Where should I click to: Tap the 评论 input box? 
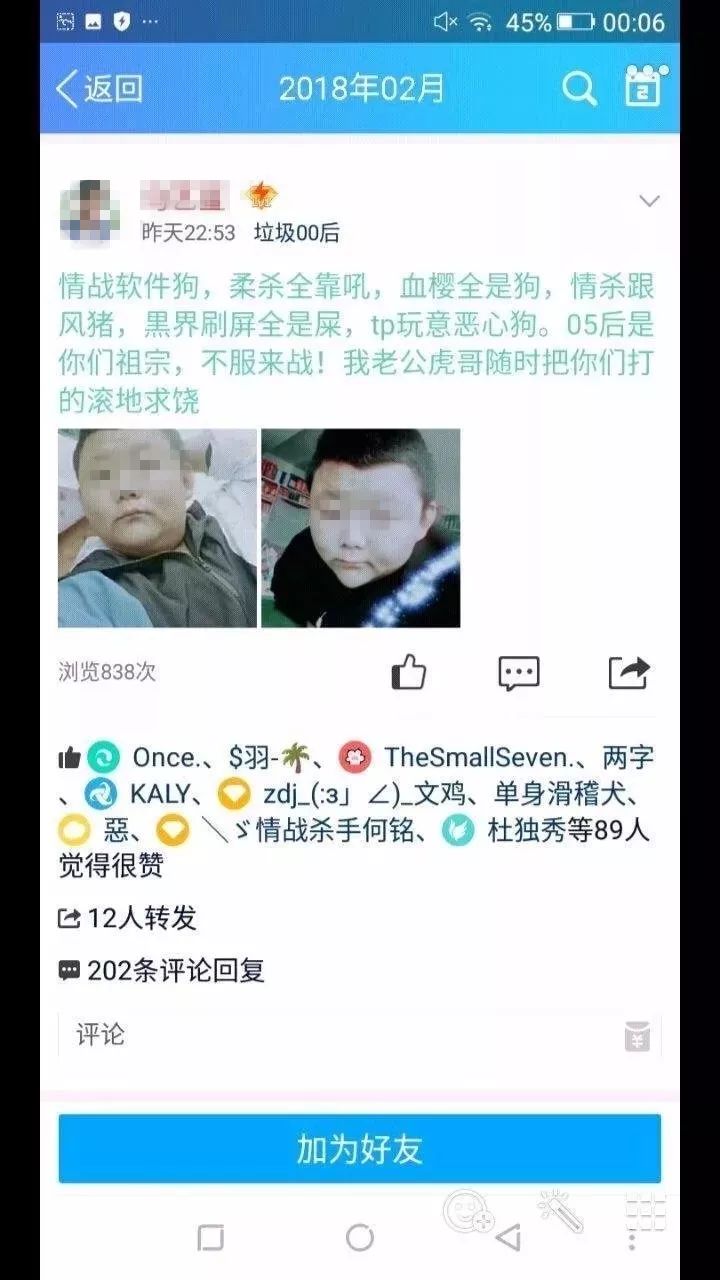click(330, 1034)
